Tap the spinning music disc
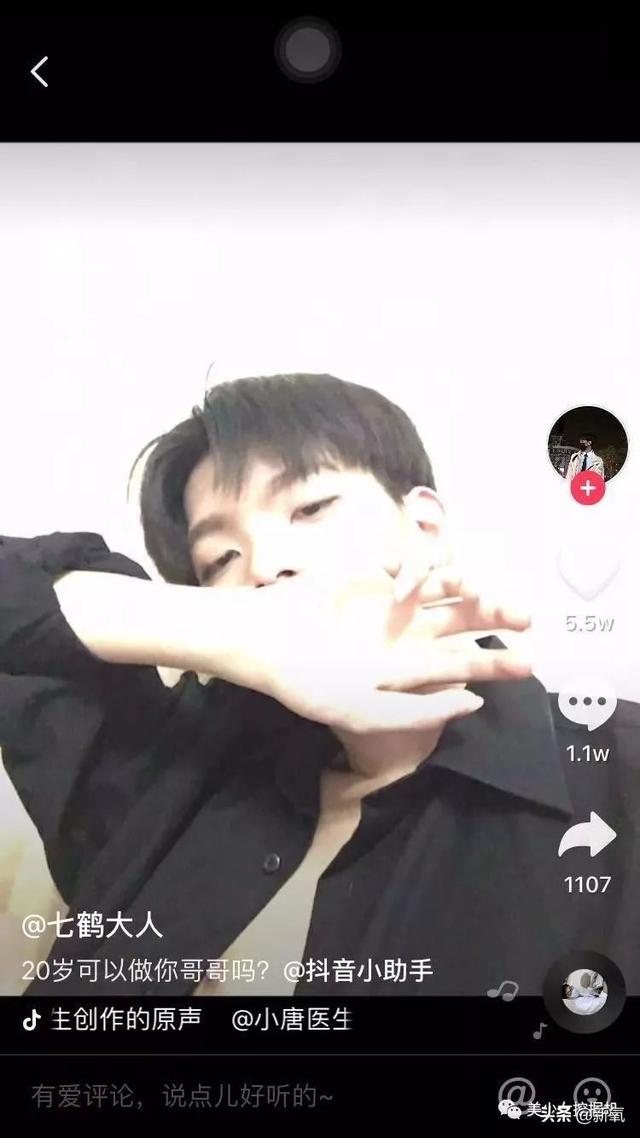The height and width of the screenshot is (1138, 640). (584, 992)
